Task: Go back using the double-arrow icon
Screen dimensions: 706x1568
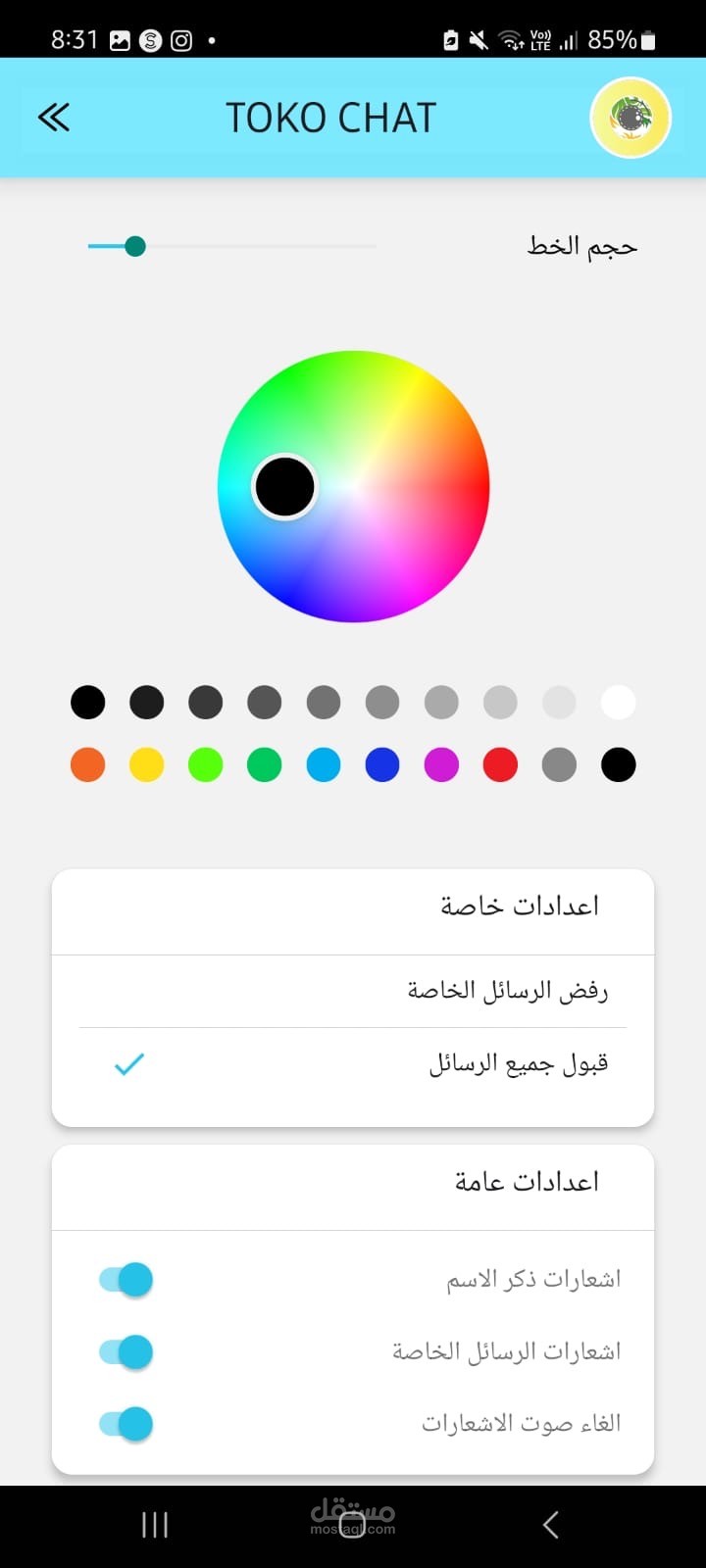Action: [54, 118]
